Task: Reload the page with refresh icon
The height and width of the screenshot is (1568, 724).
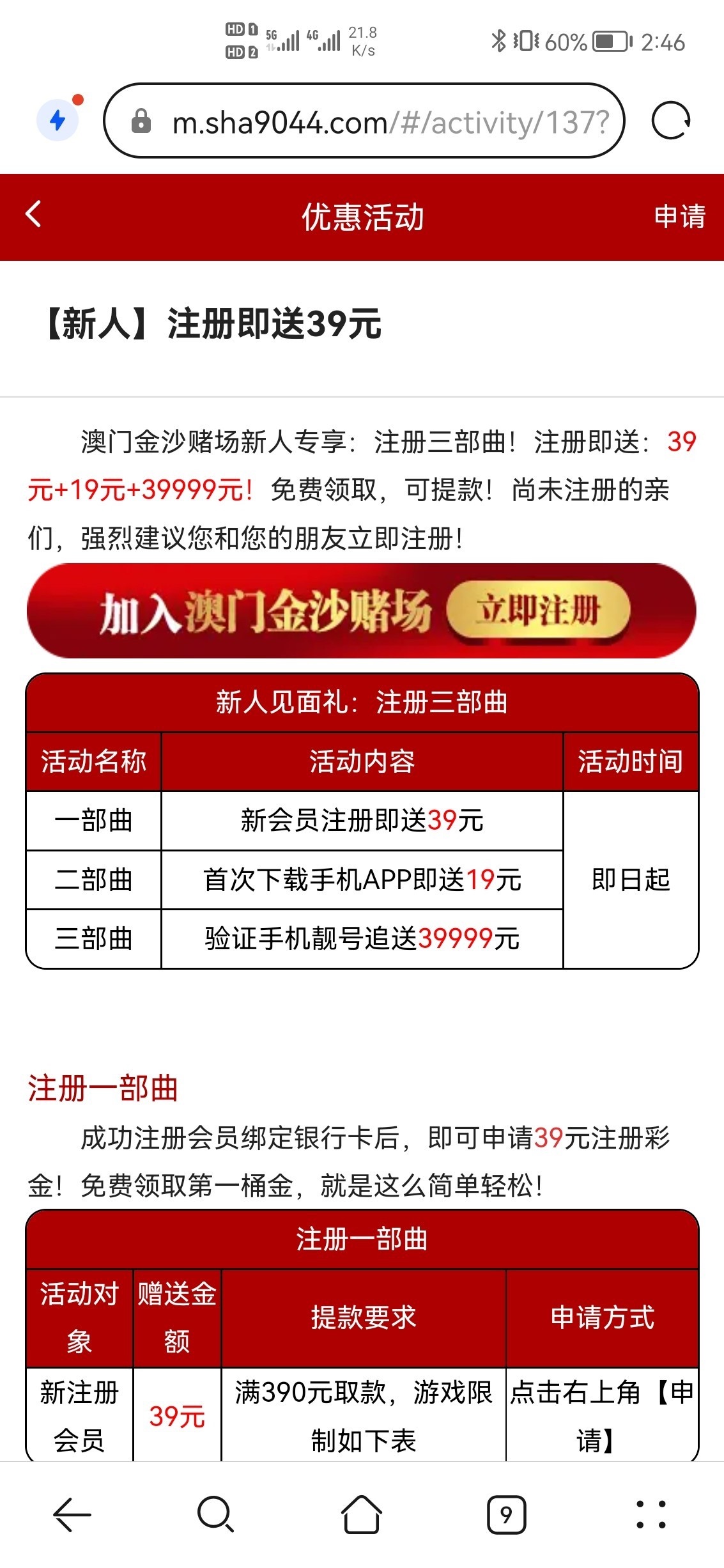Action: [670, 121]
